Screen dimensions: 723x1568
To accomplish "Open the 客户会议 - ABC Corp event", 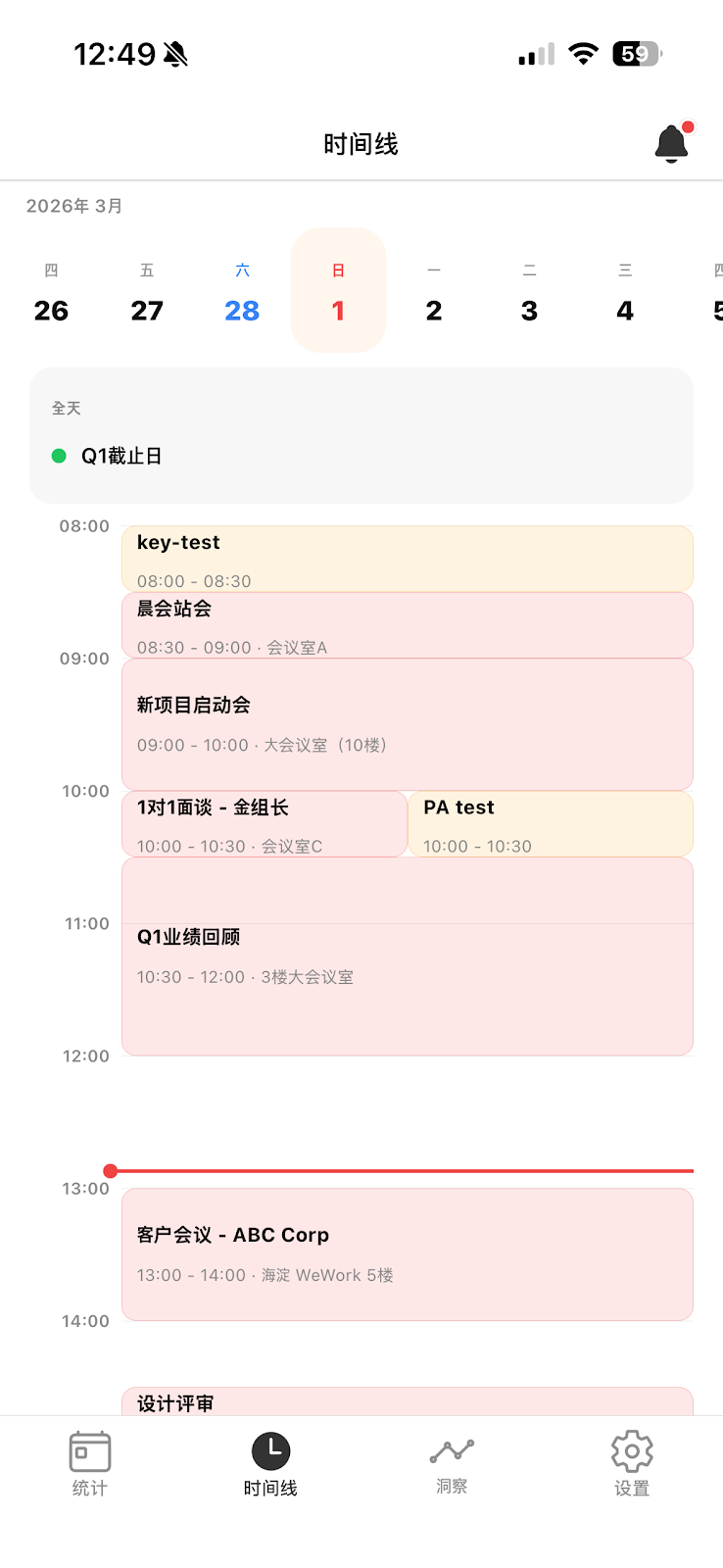I will tap(407, 1254).
